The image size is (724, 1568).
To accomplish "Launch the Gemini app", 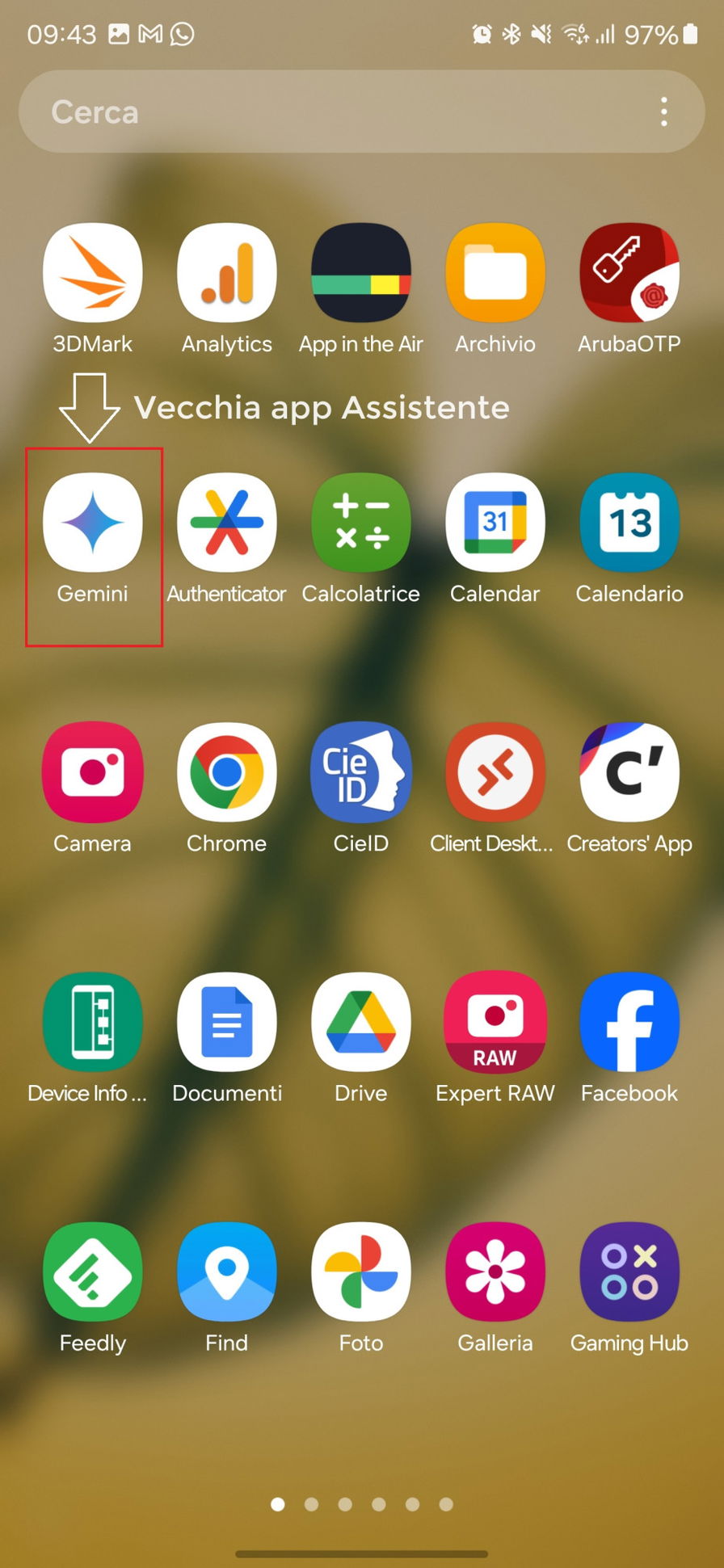I will click(93, 523).
